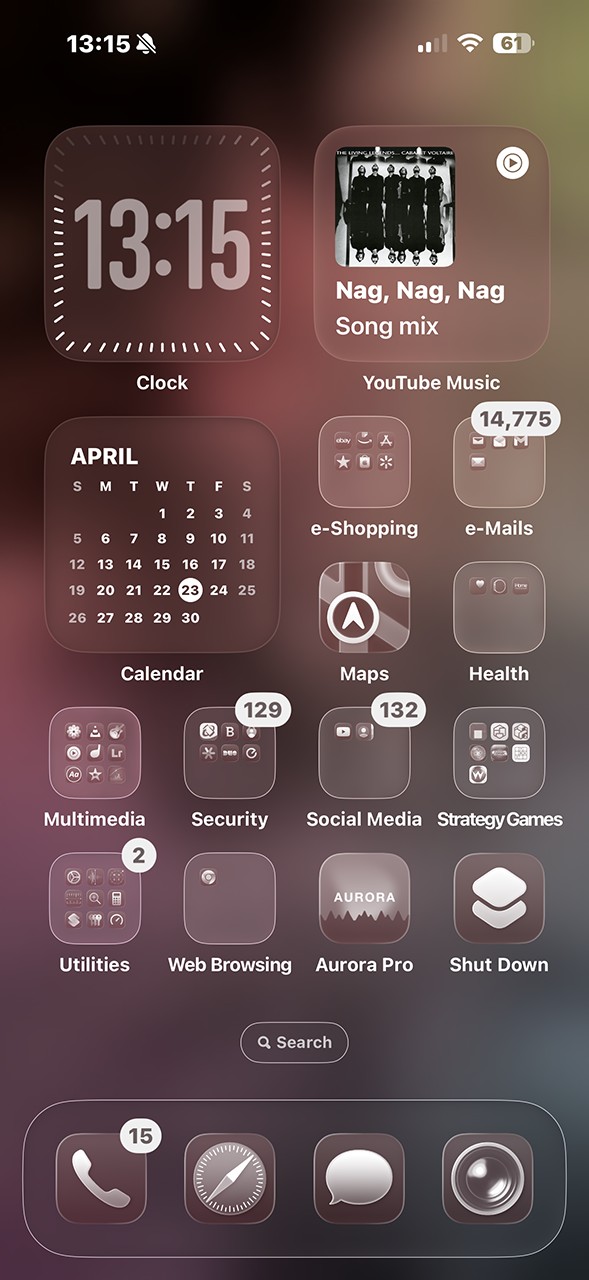Open the Web Browsing folder
This screenshot has height=1280, width=589.
[x=229, y=898]
